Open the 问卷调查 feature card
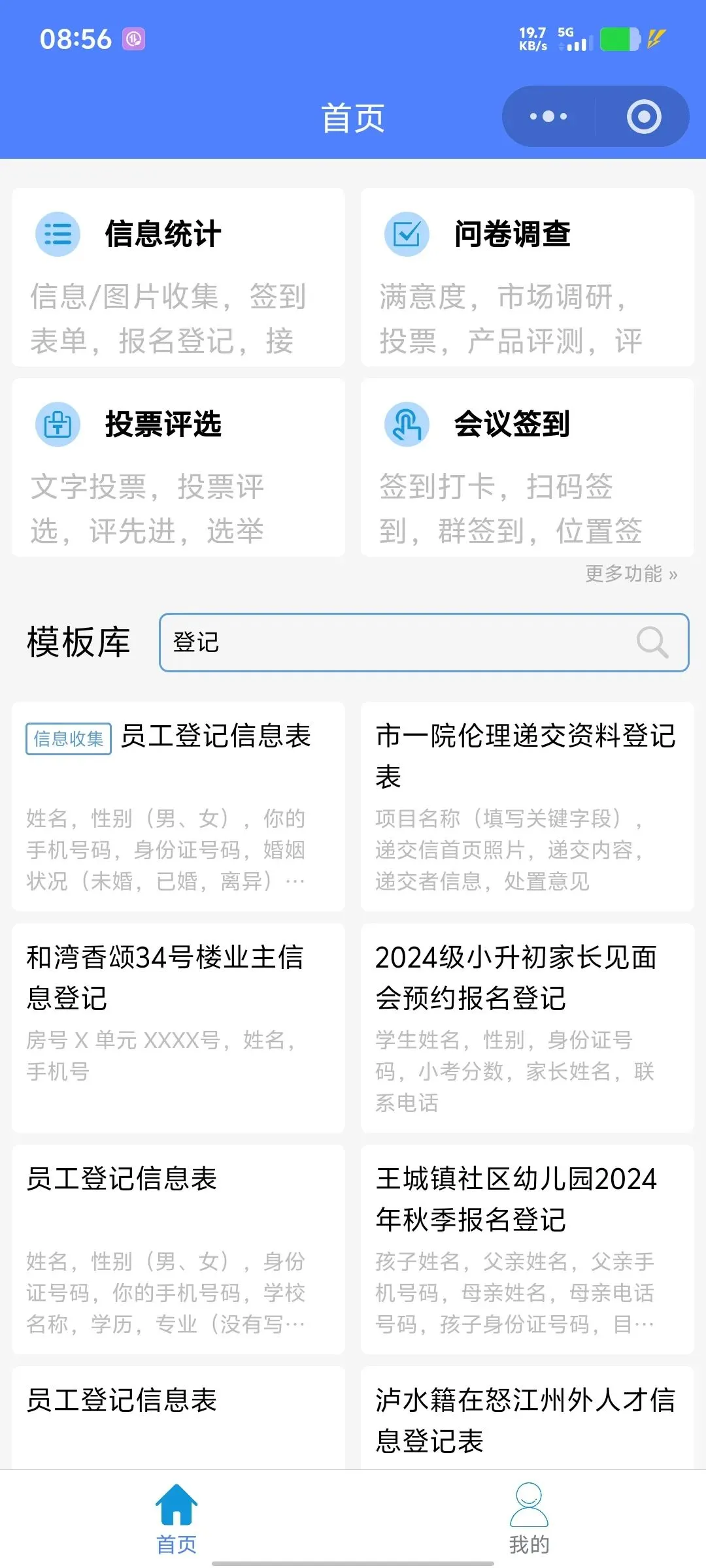The height and width of the screenshot is (1568, 706). click(x=528, y=277)
